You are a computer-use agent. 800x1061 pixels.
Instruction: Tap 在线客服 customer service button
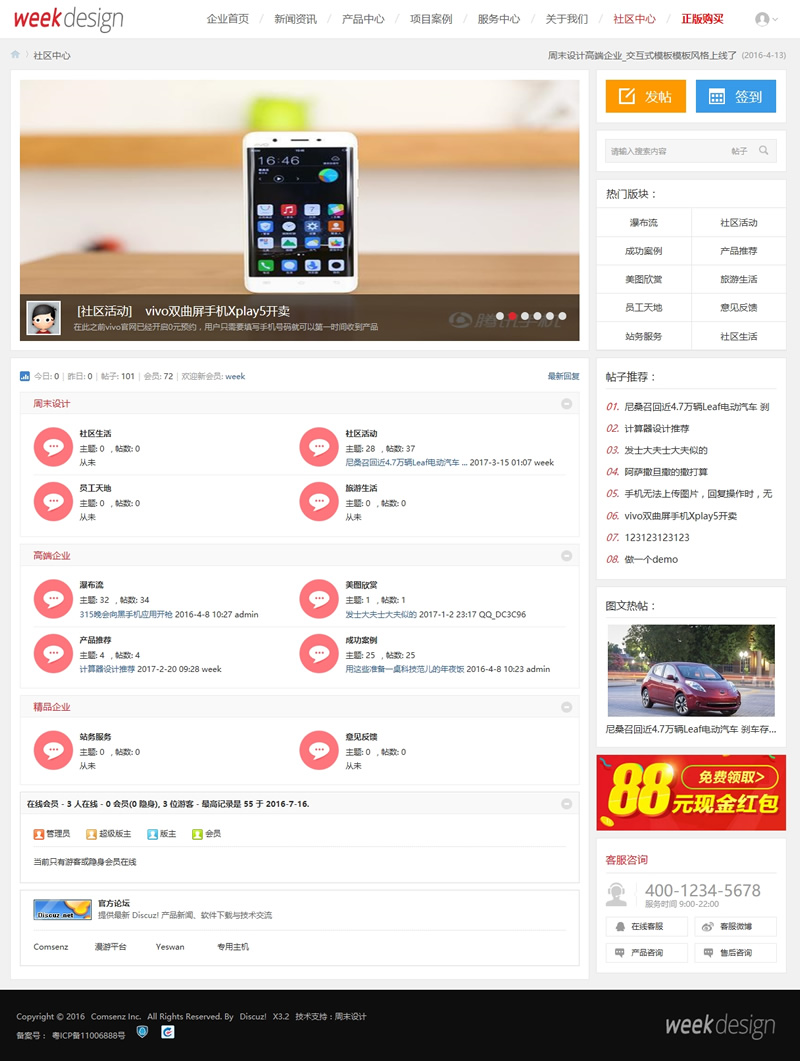[x=646, y=926]
